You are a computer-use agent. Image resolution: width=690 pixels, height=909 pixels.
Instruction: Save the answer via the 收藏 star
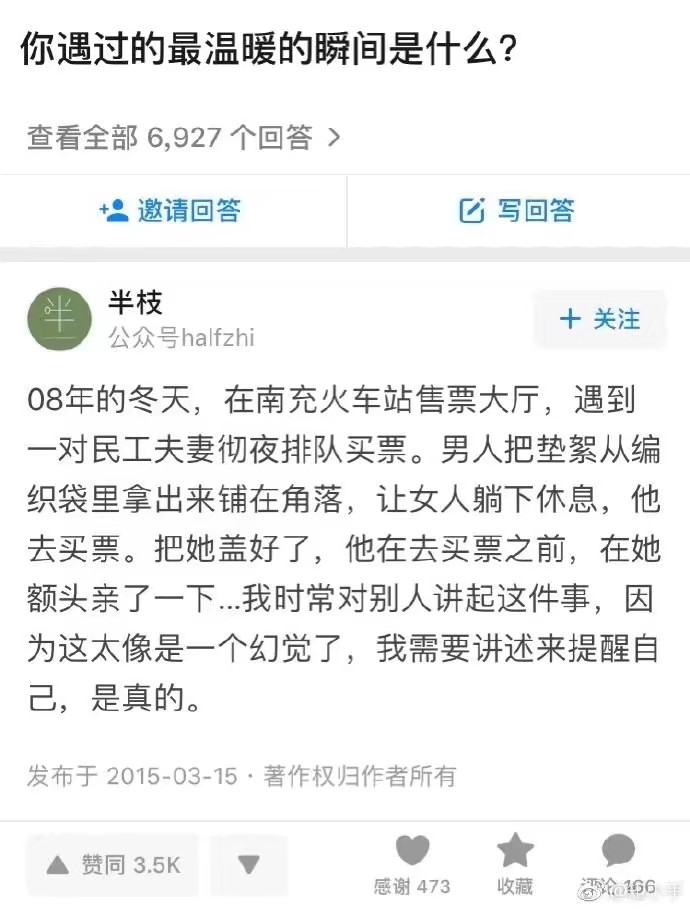tap(515, 864)
